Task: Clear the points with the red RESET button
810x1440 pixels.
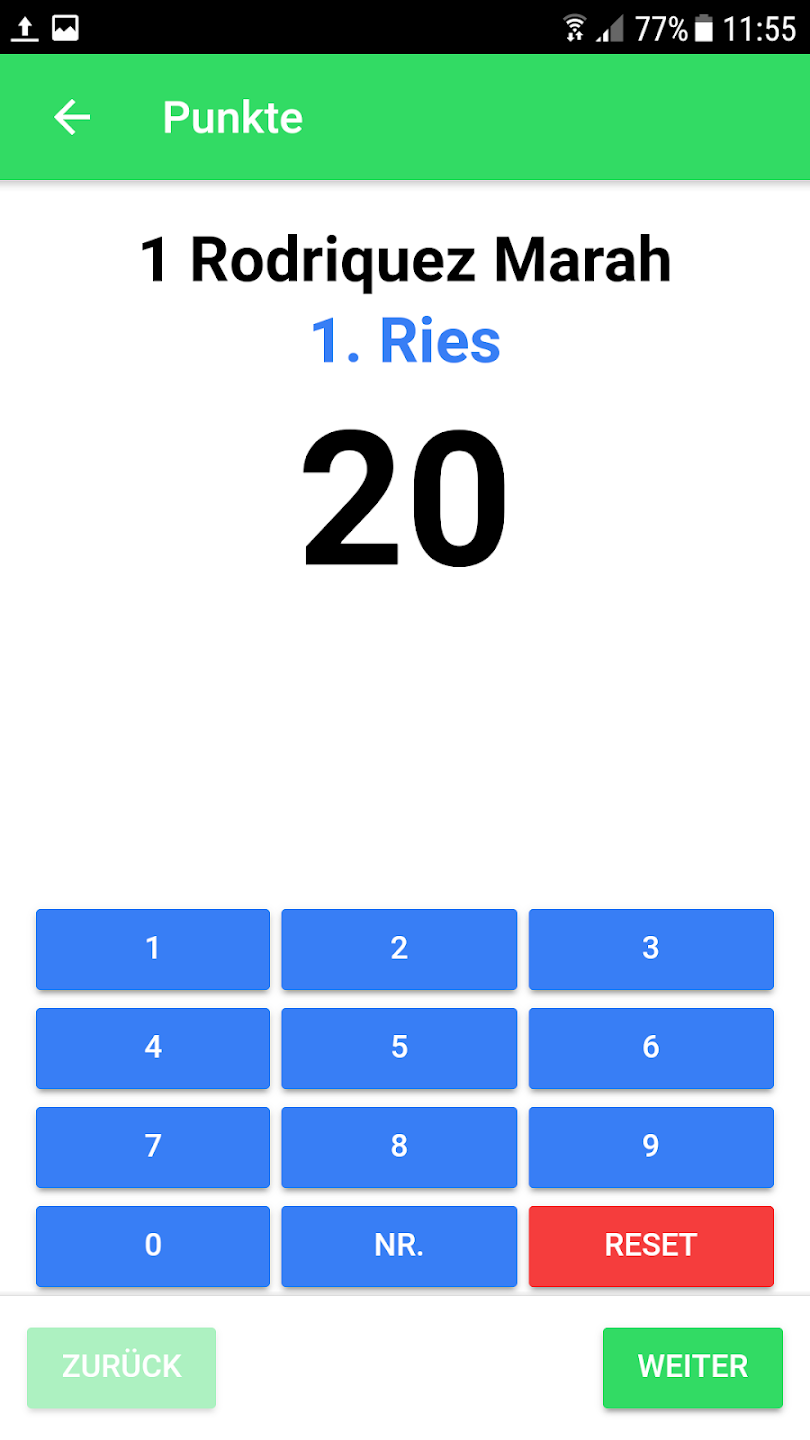Action: click(x=651, y=1246)
